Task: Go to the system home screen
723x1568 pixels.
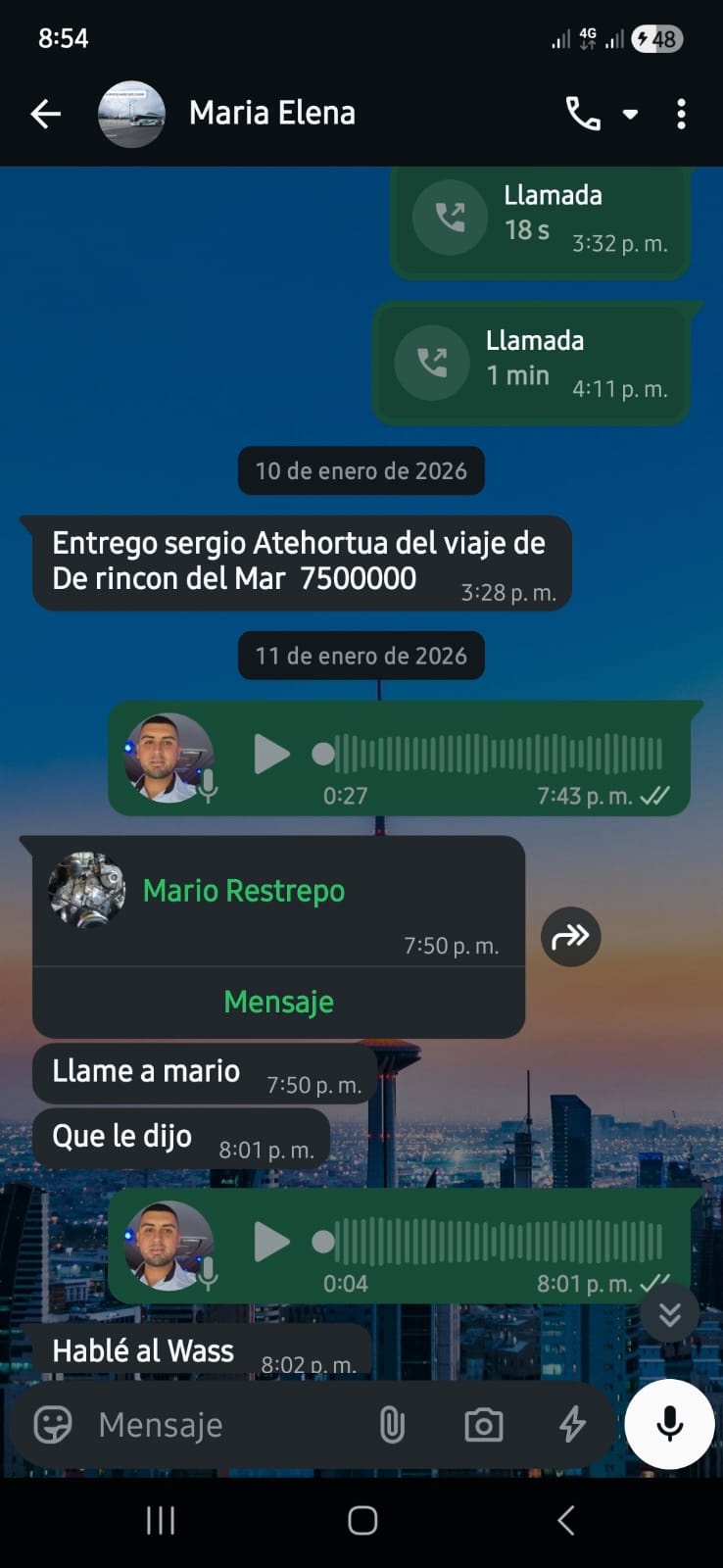Action: pos(361,1520)
